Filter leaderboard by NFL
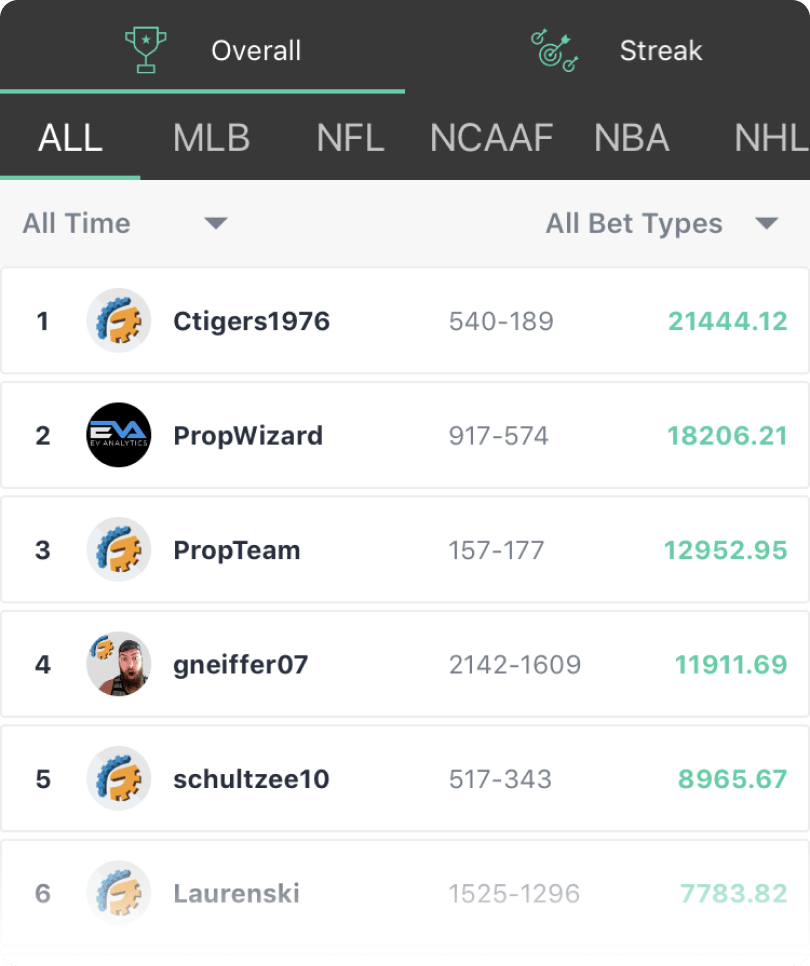 click(350, 138)
